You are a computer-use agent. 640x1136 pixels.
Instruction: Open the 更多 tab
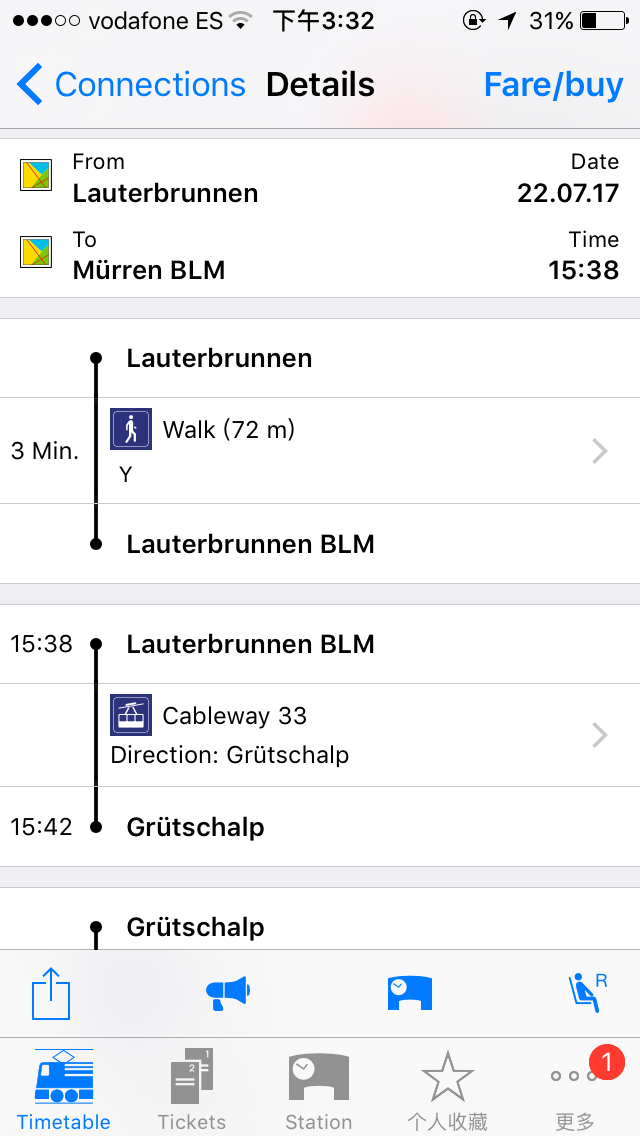coord(575,1090)
